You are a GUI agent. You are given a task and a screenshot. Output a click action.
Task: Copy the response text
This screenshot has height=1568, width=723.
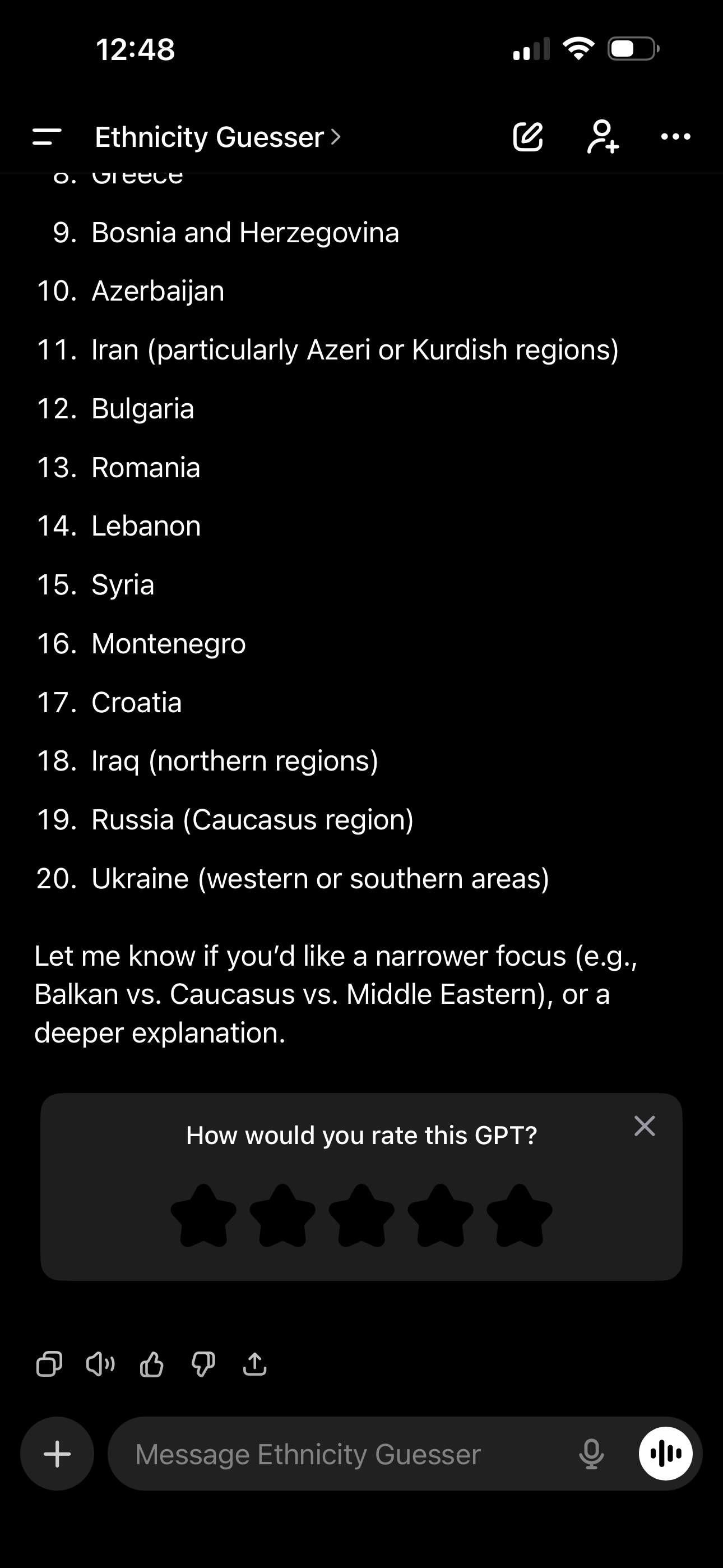point(49,1364)
